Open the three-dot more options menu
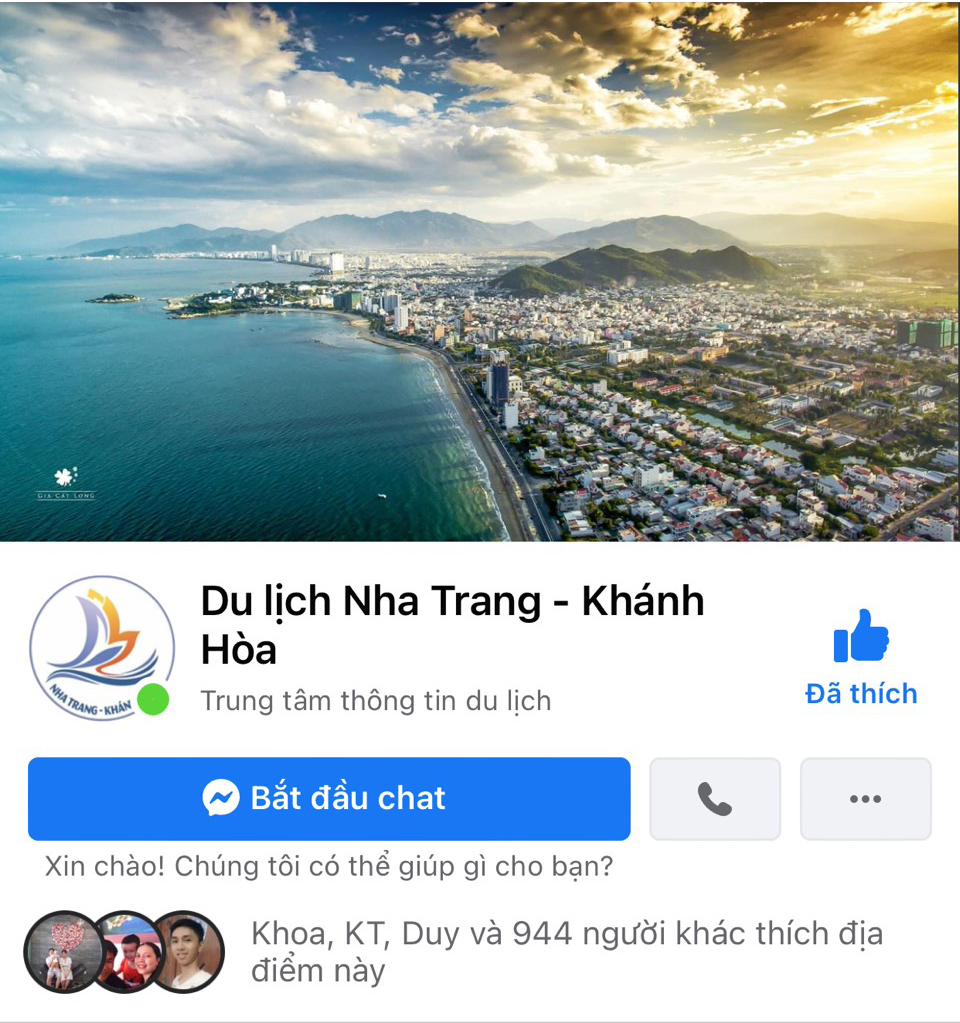 pos(865,798)
